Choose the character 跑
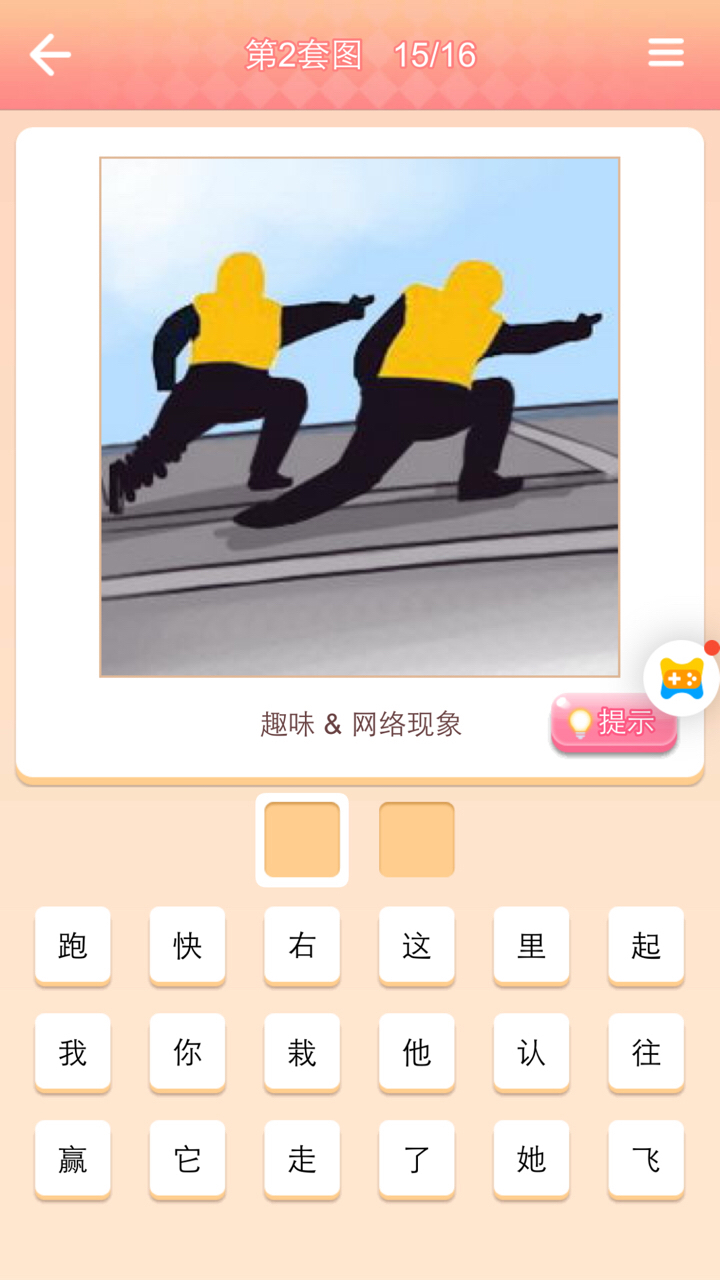 coord(73,945)
